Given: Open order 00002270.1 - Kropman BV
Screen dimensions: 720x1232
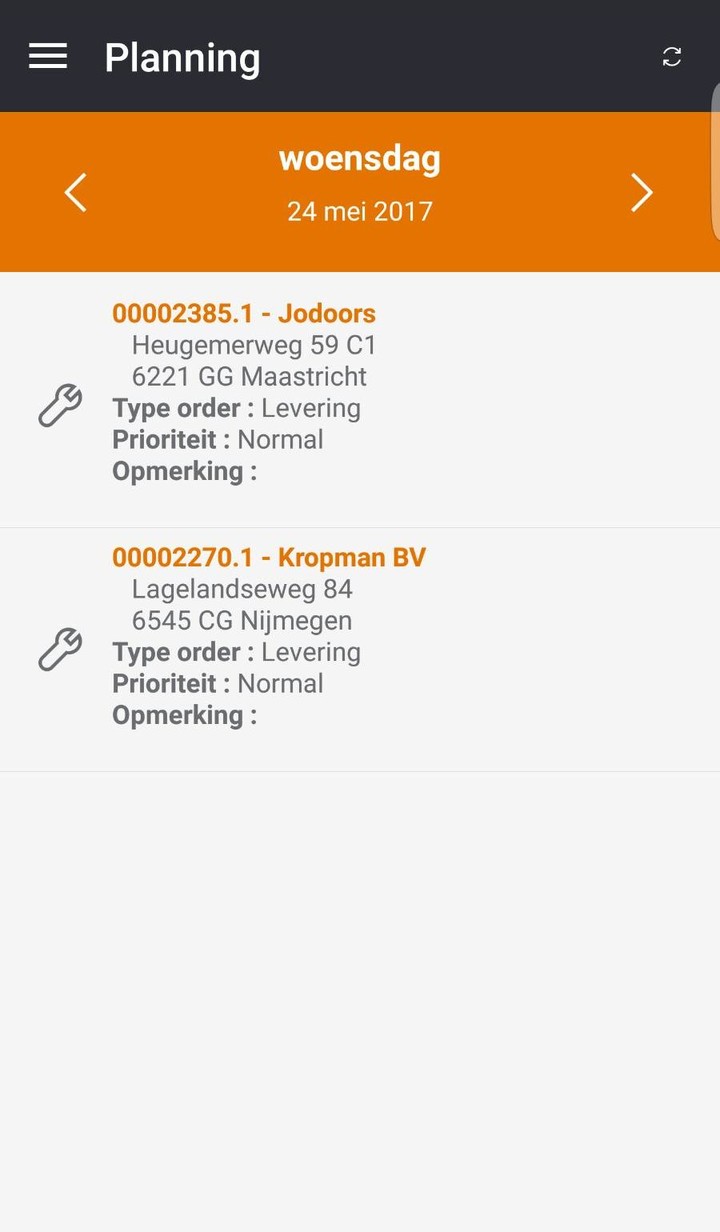Looking at the screenshot, I should click(270, 557).
